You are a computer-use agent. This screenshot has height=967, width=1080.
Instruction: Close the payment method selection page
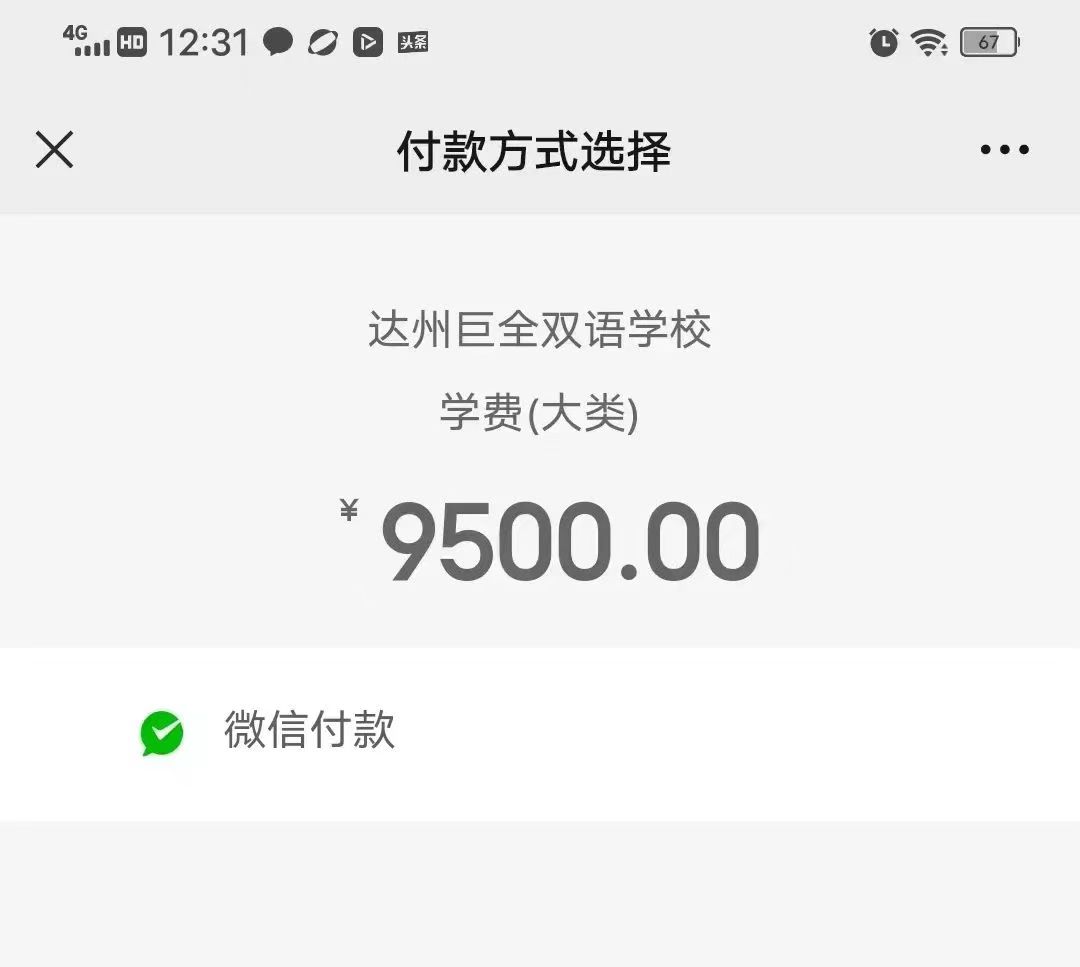[54, 150]
